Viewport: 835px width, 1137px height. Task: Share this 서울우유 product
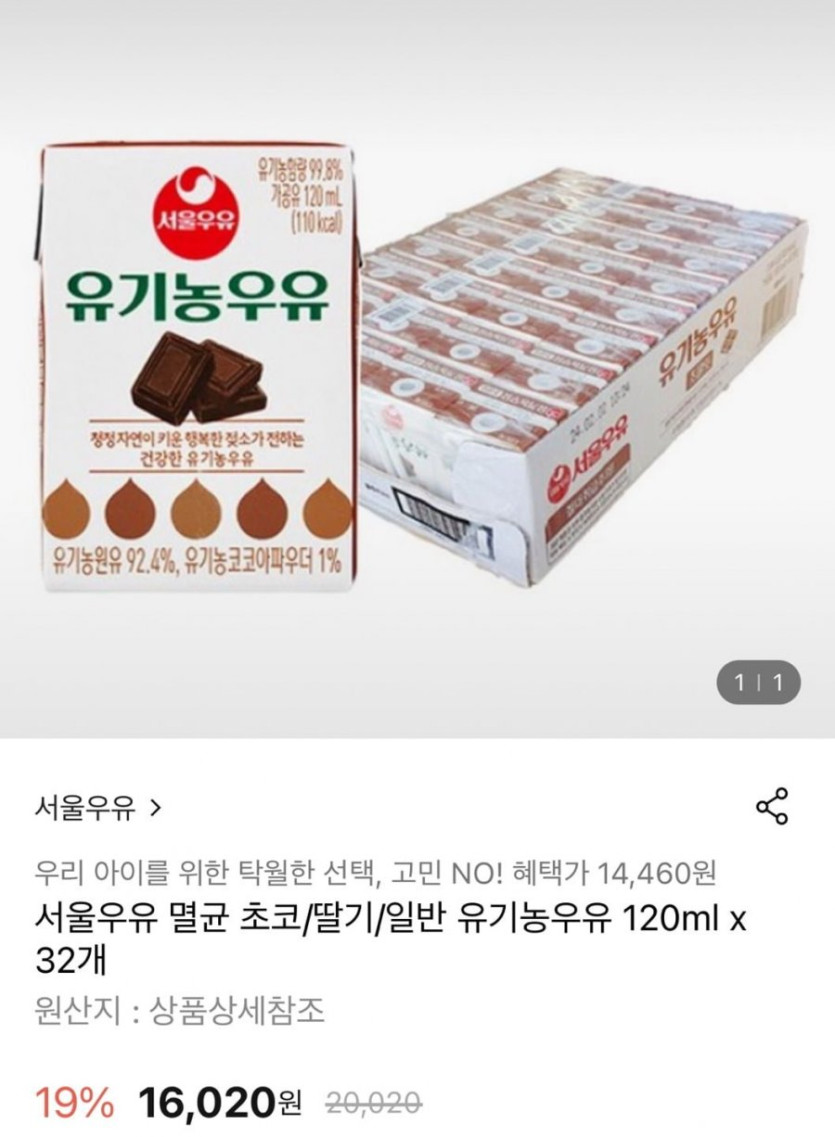click(x=772, y=806)
